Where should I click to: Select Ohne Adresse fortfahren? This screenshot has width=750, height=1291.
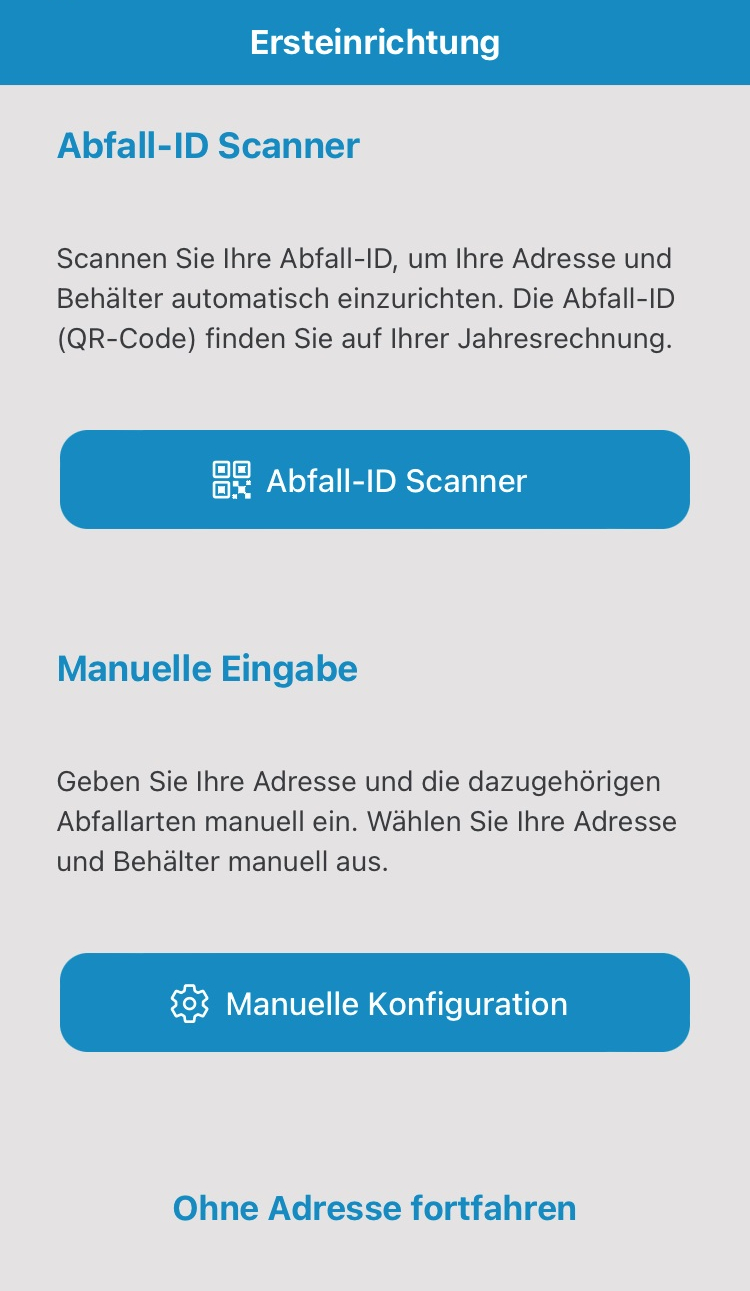point(375,1208)
